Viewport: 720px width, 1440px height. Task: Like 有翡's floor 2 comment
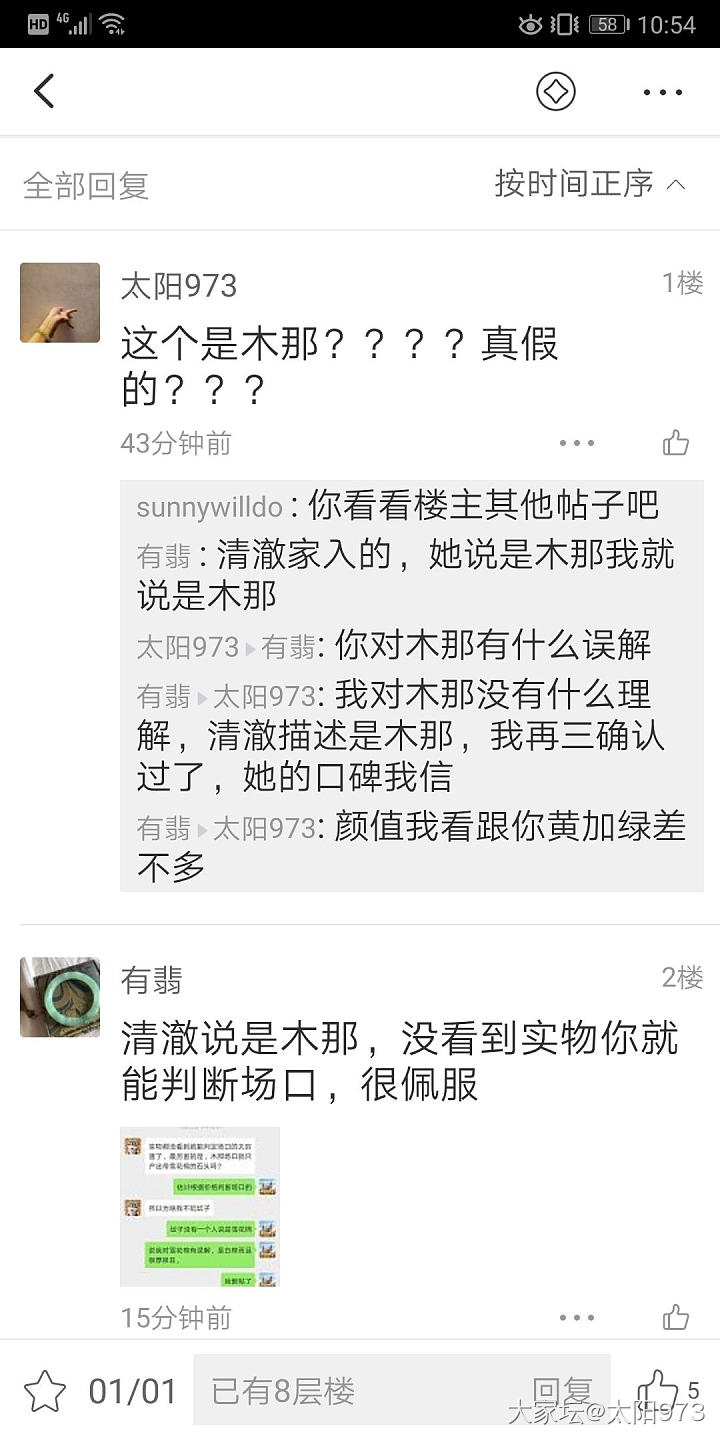(x=676, y=1317)
